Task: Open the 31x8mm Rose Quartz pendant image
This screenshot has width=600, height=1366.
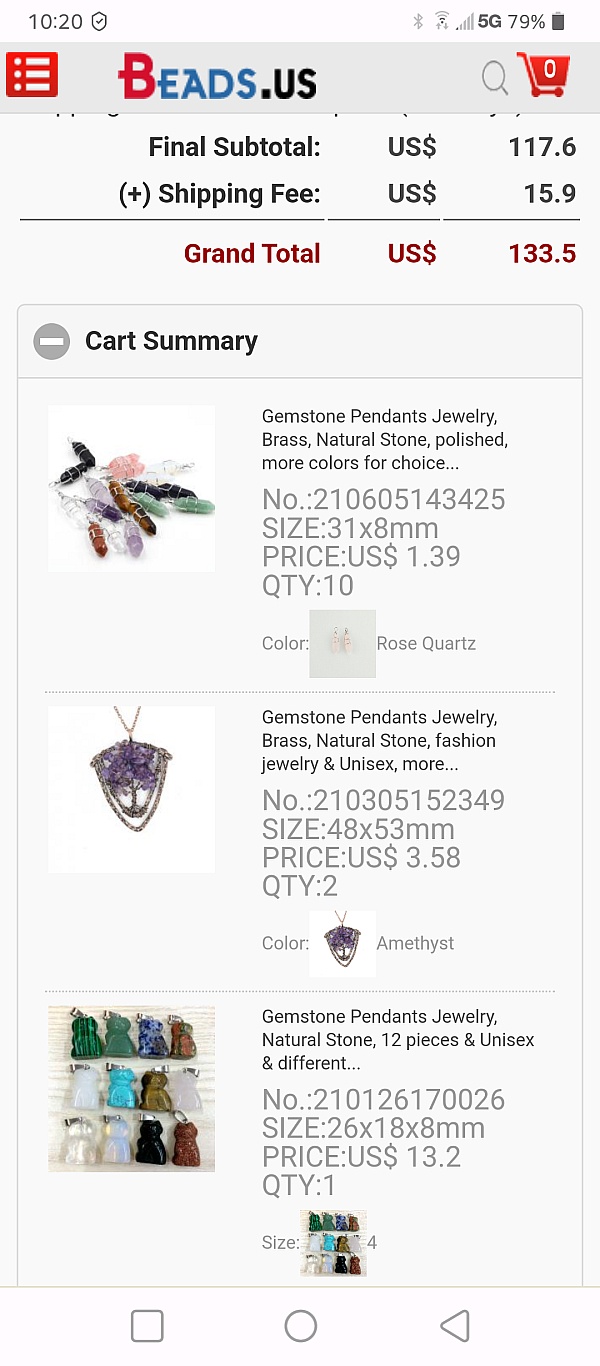Action: click(131, 489)
